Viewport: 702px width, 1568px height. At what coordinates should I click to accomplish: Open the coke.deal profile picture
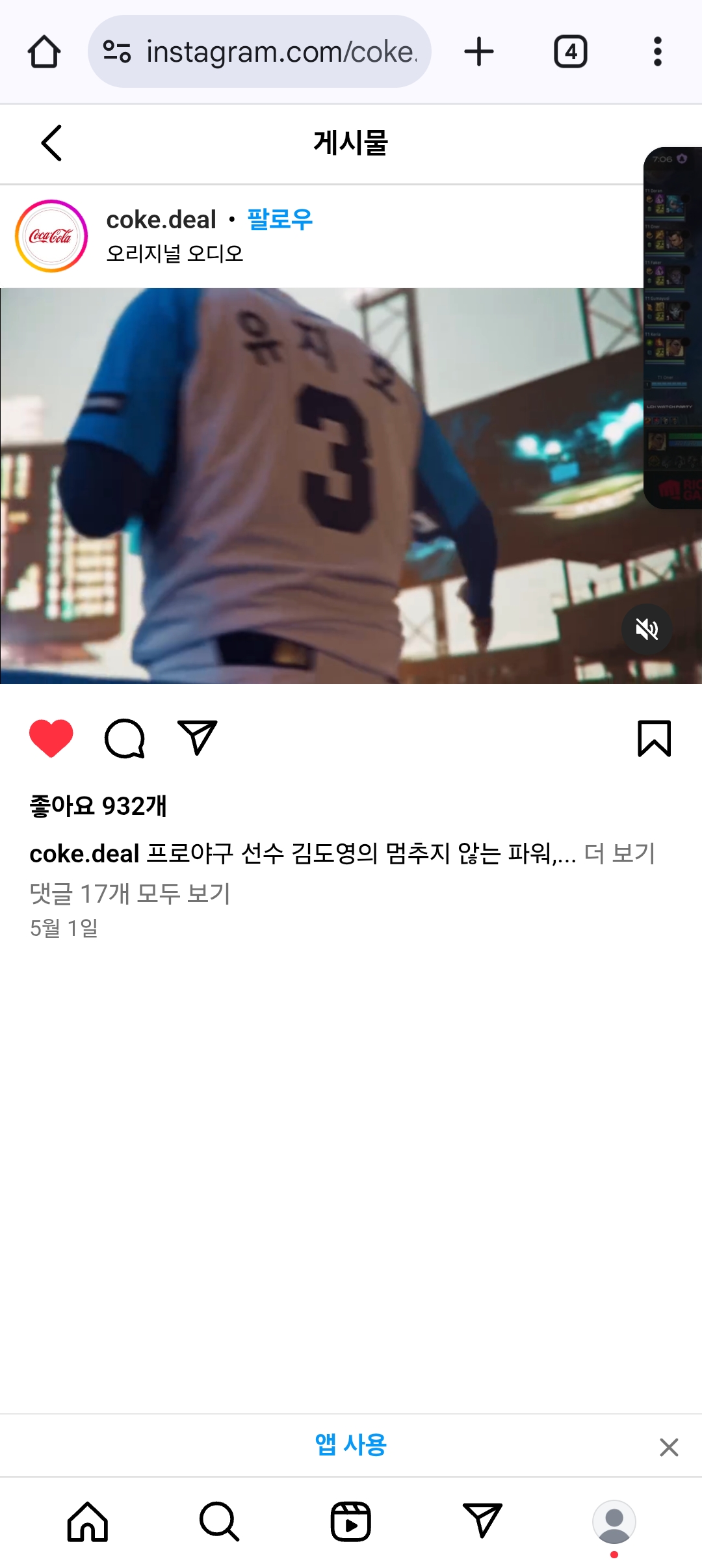pos(51,236)
